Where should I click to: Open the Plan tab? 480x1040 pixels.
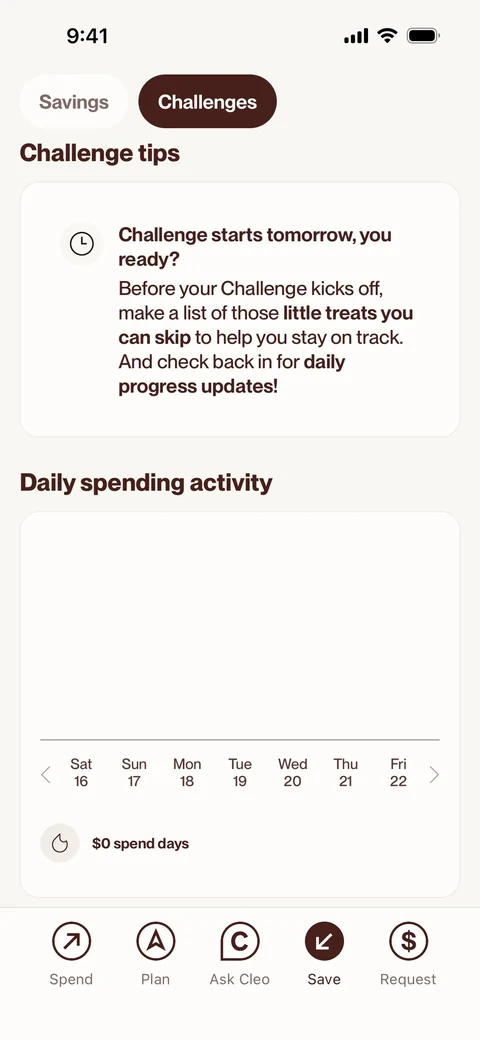pyautogui.click(x=155, y=953)
